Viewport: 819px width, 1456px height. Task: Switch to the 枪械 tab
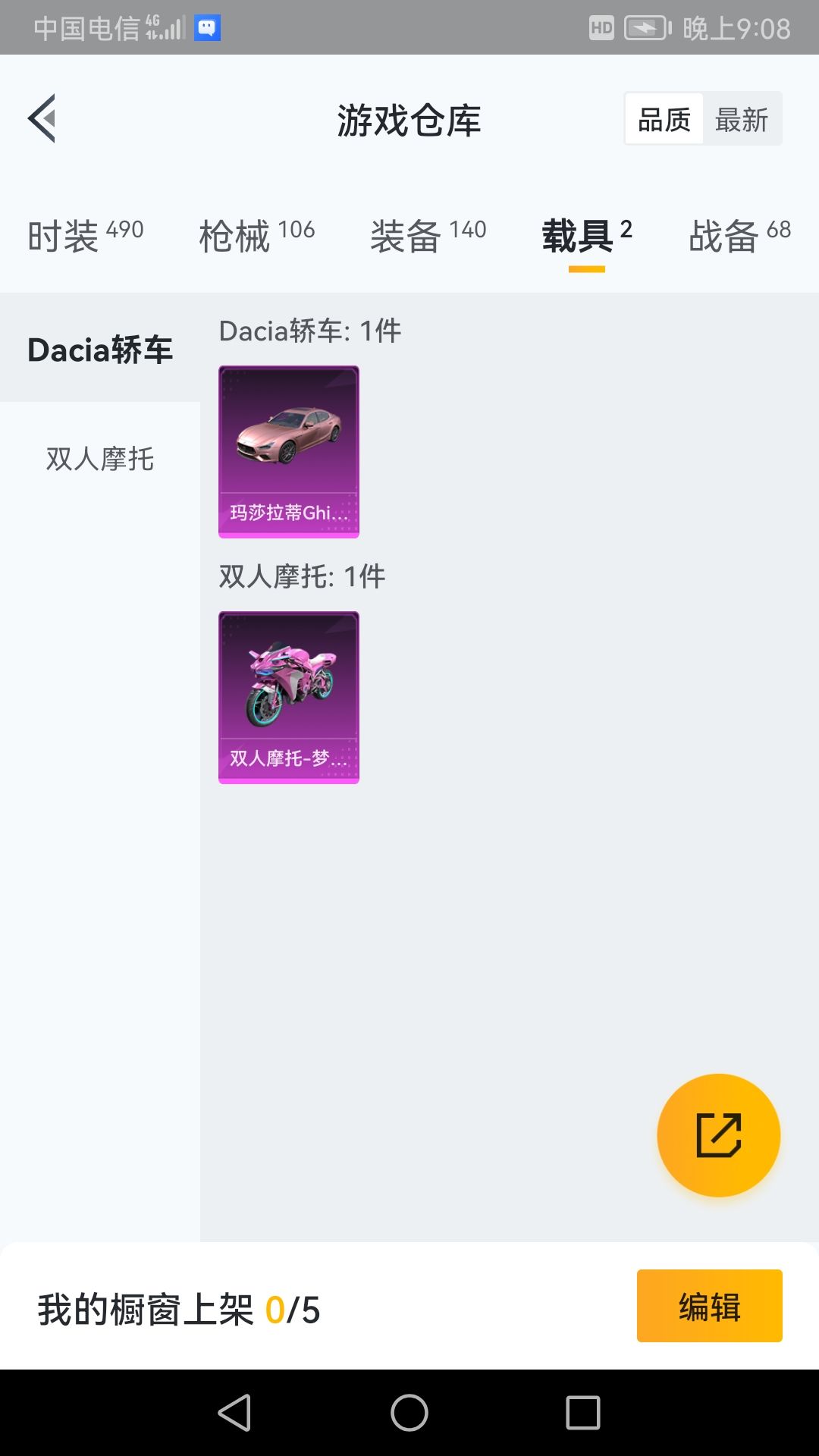point(256,236)
